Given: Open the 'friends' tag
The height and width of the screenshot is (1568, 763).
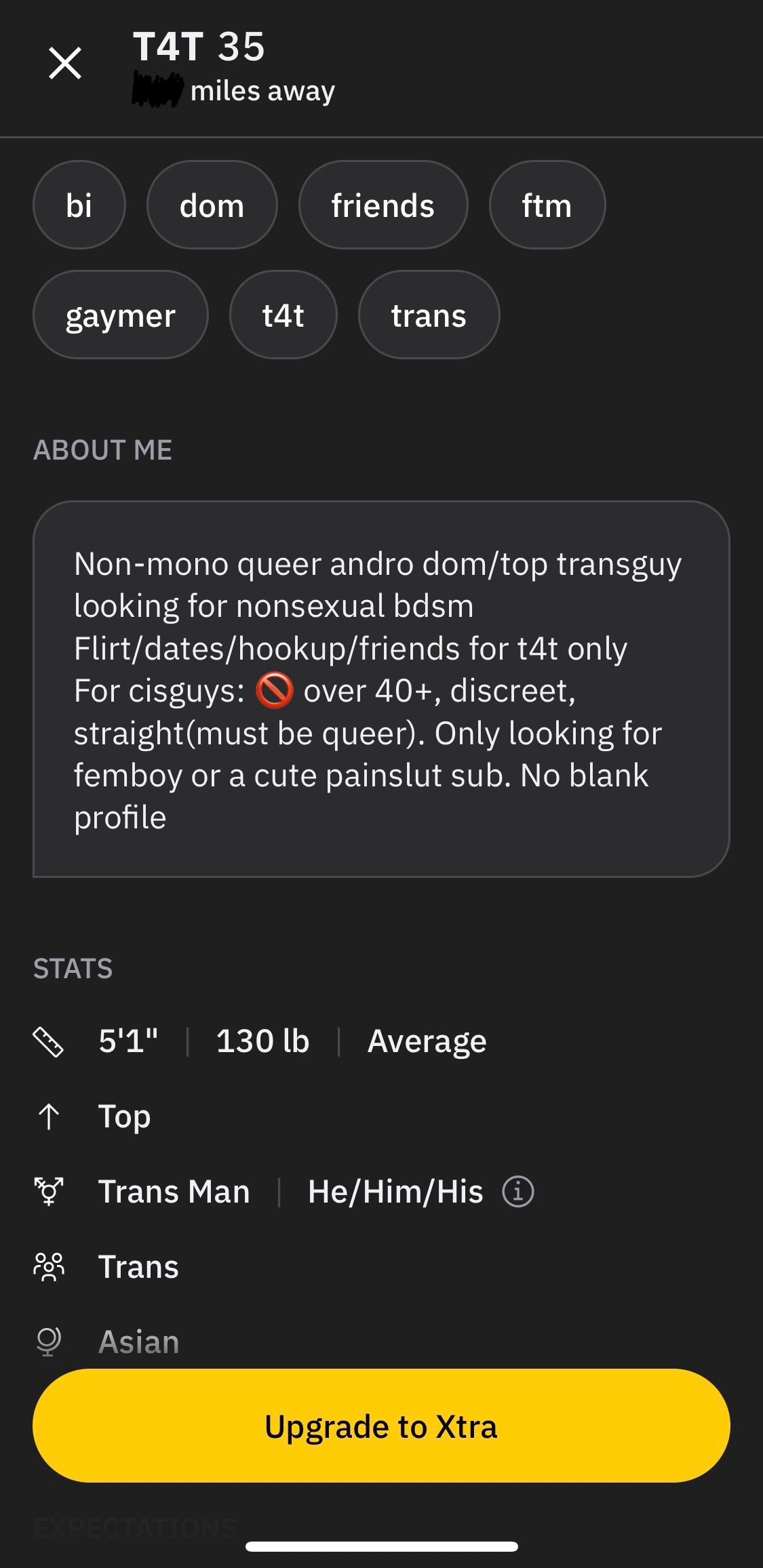Looking at the screenshot, I should [x=383, y=205].
